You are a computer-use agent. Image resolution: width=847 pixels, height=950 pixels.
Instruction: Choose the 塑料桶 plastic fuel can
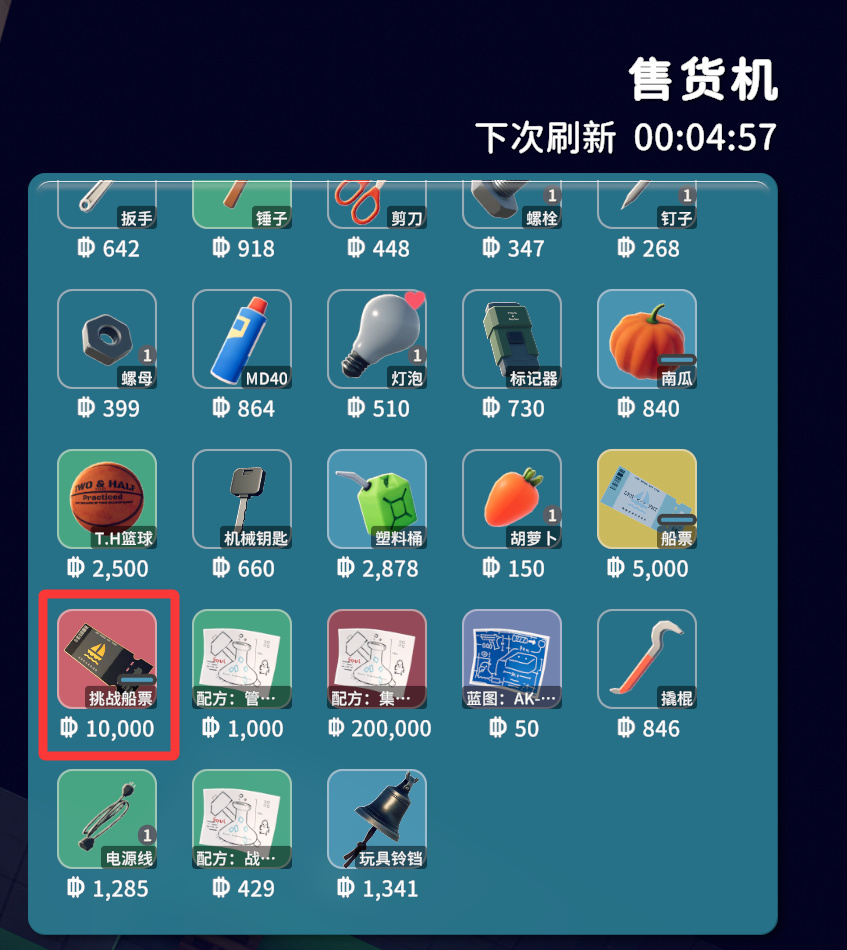[376, 499]
